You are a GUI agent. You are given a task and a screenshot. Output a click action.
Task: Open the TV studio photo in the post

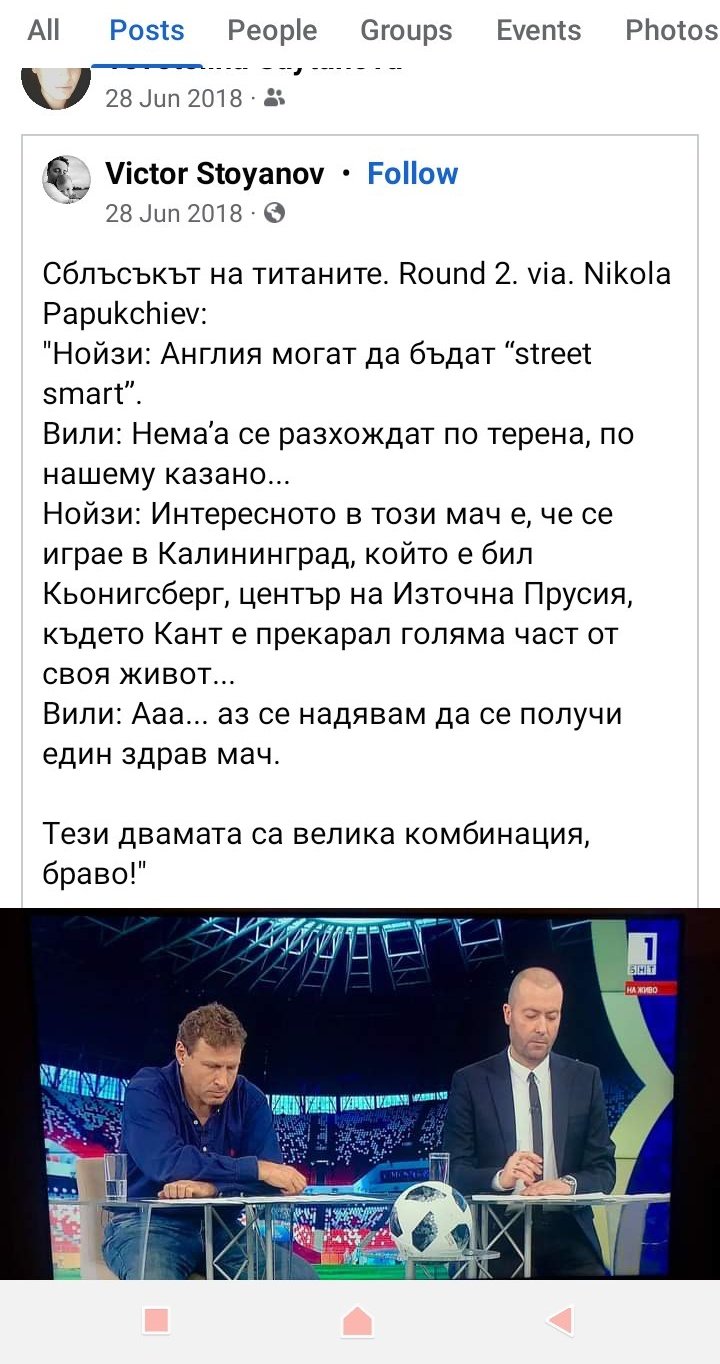pyautogui.click(x=360, y=1095)
